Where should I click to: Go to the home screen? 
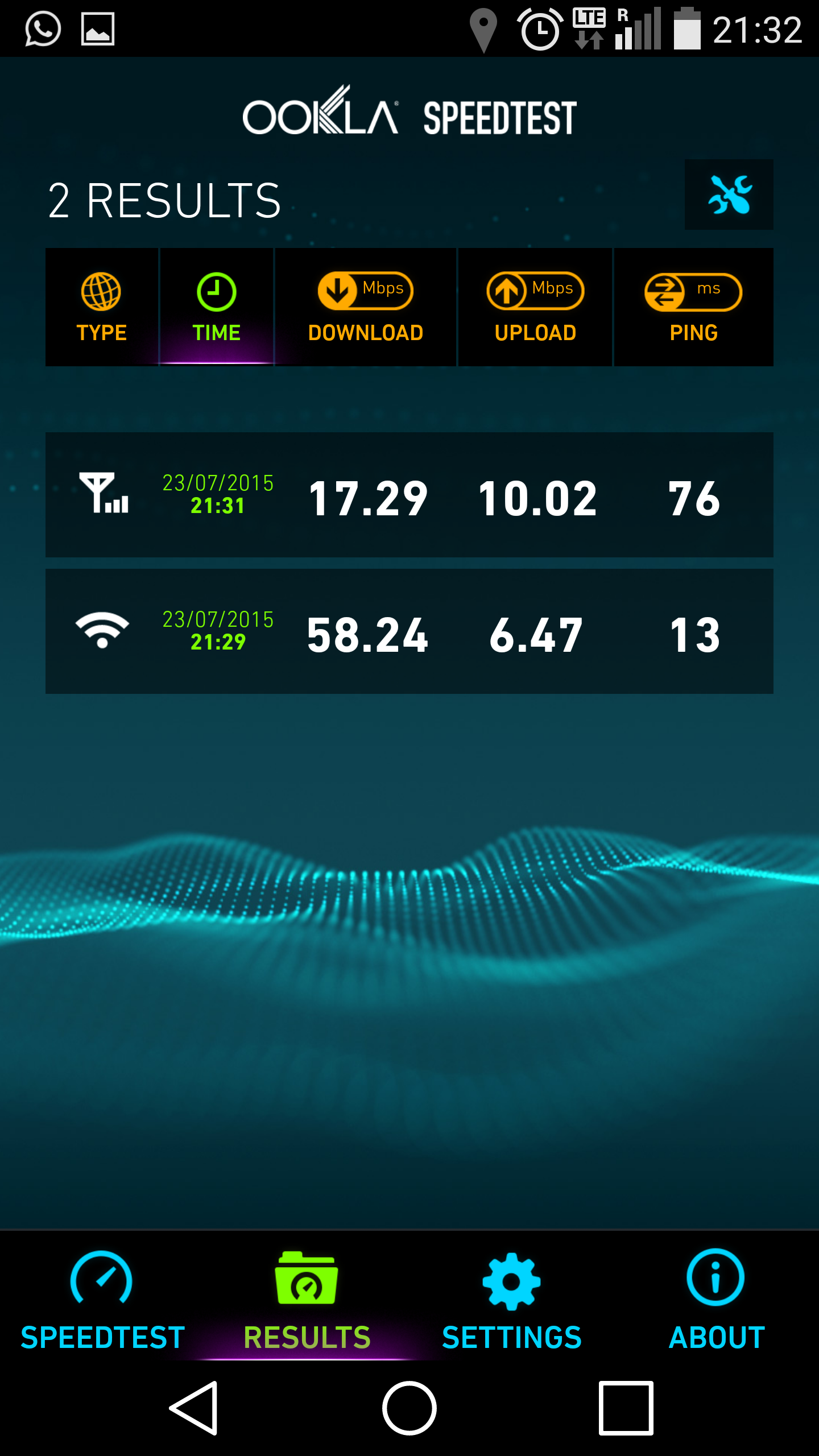409,1408
